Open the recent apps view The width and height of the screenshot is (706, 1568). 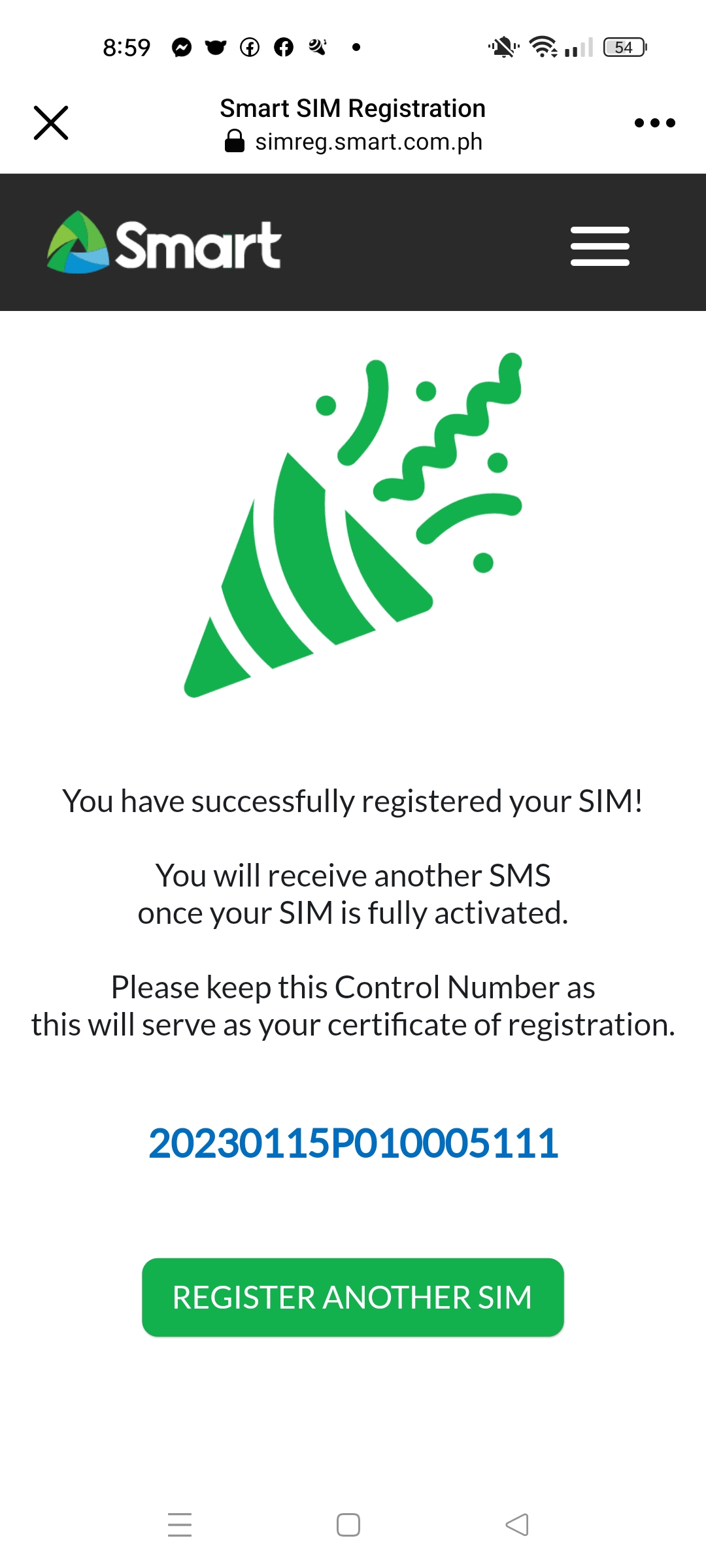click(180, 1525)
